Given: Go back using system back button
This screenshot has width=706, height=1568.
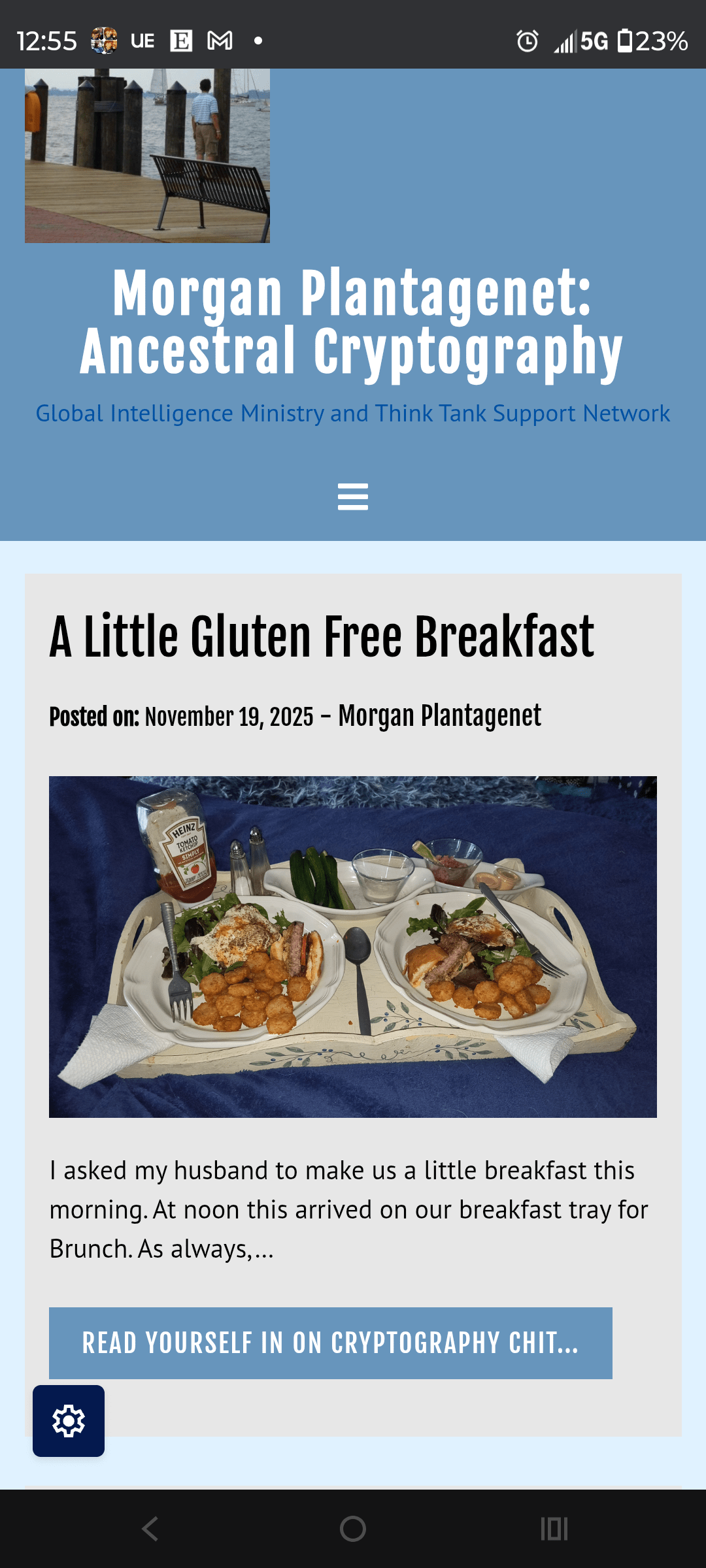Looking at the screenshot, I should 150,1529.
